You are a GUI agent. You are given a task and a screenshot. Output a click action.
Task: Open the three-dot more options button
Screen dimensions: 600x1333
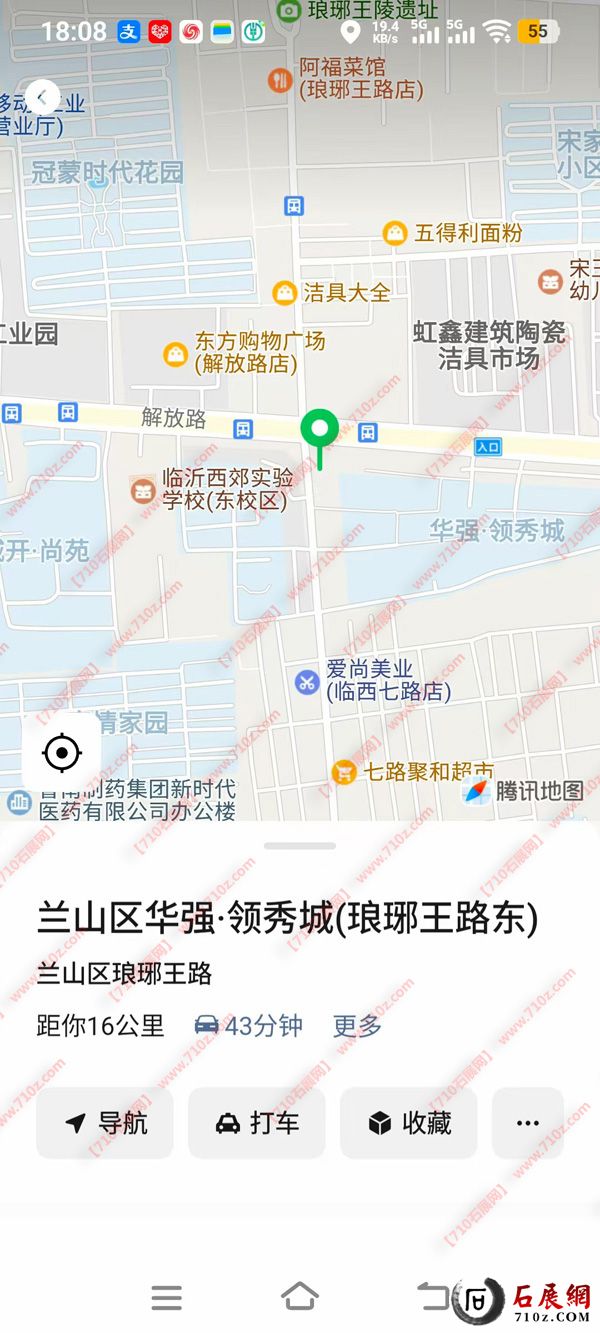[x=527, y=1123]
